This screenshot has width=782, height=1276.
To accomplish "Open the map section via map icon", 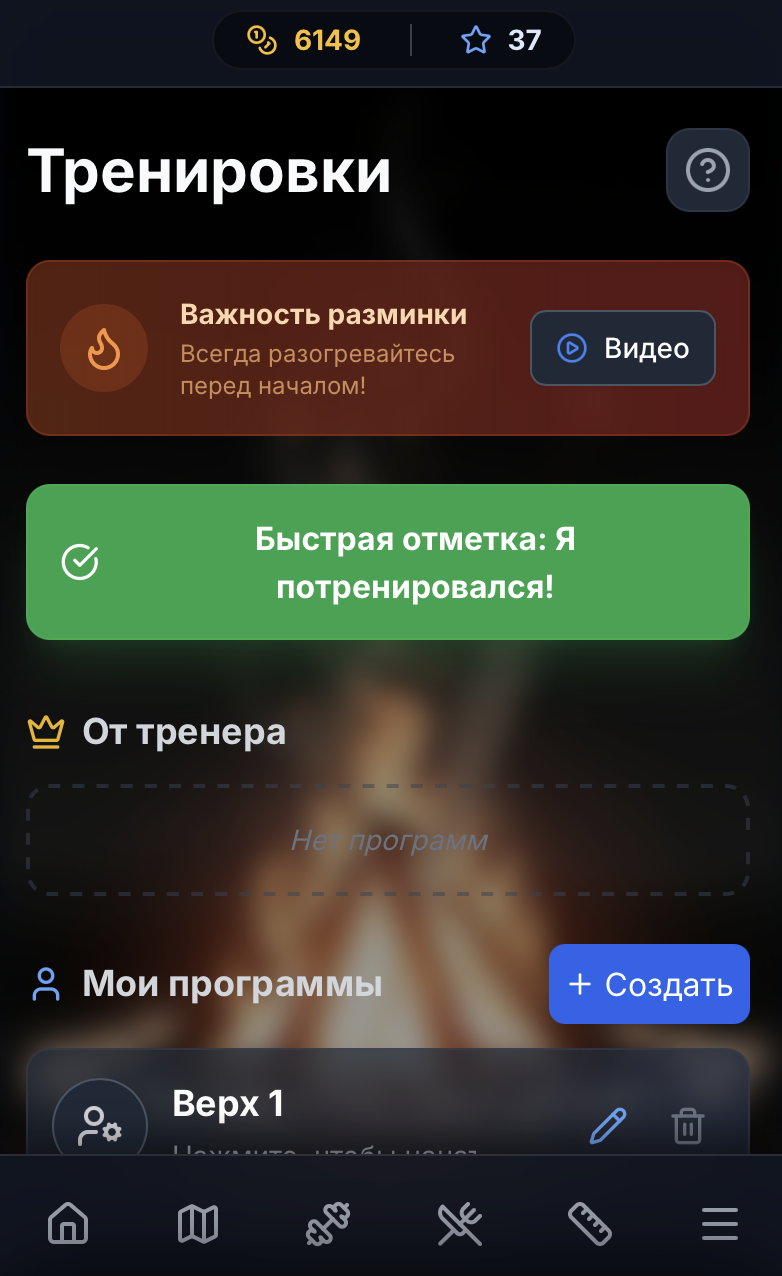I will pos(198,1223).
